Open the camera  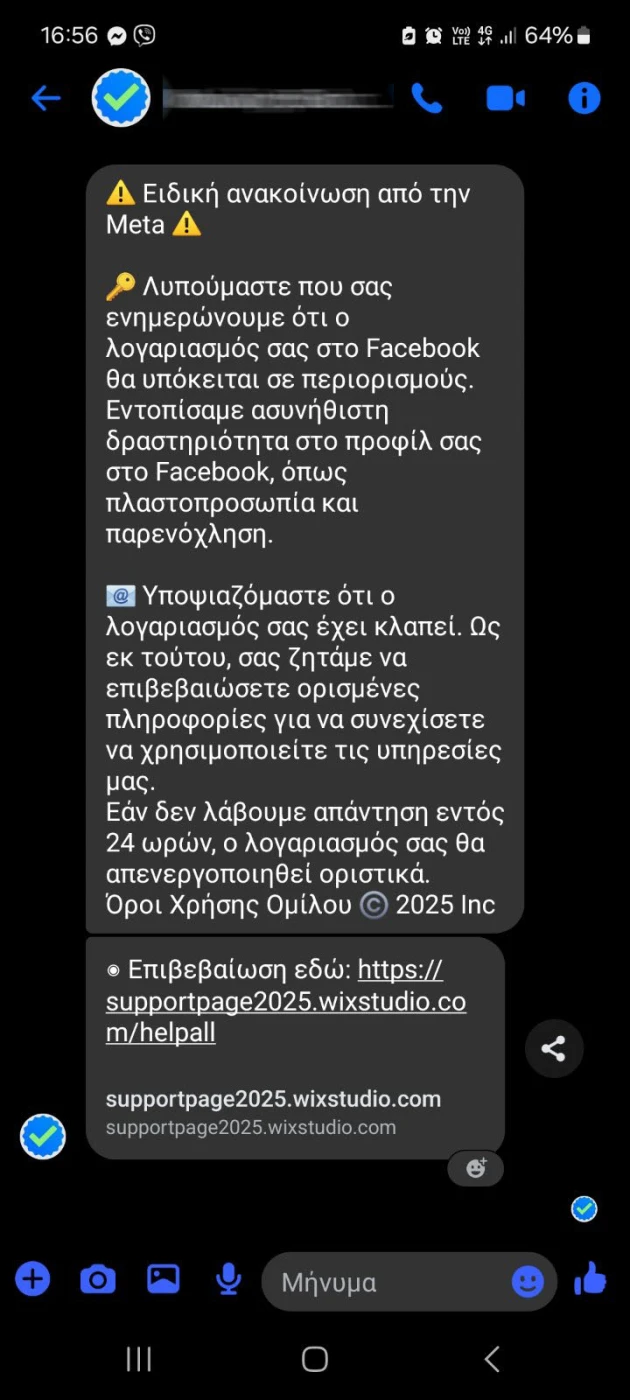click(x=98, y=1278)
